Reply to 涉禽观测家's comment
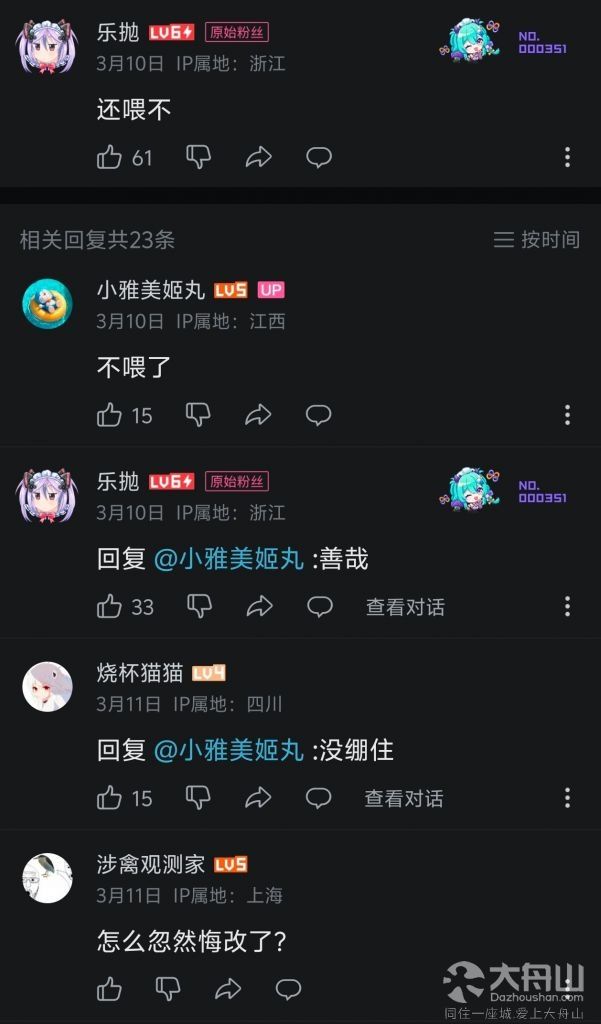Viewport: 601px width, 1024px height. pos(288,989)
